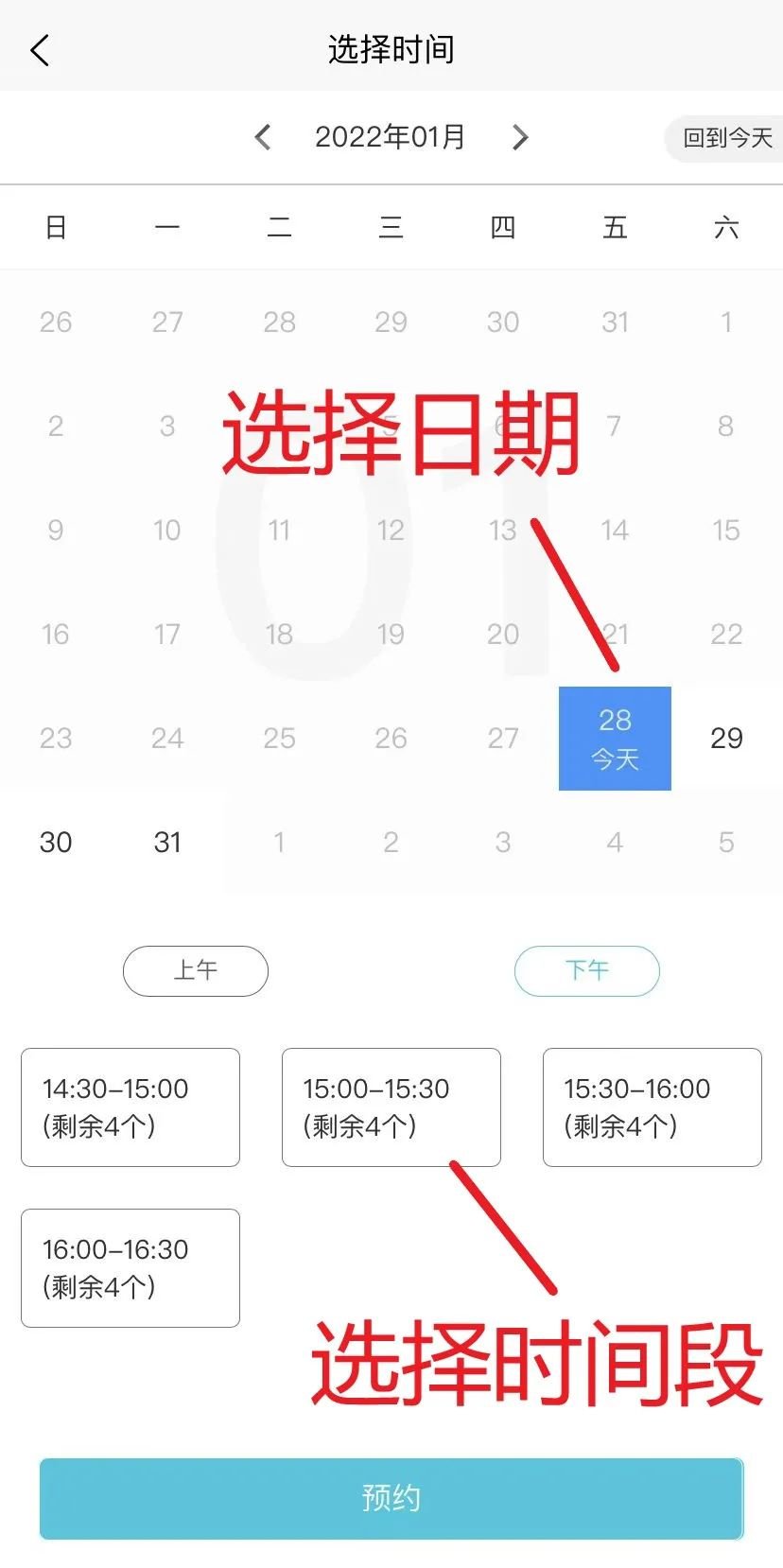Tap 回到今天 to return to today
This screenshot has height=1568, width=783.
click(x=726, y=138)
